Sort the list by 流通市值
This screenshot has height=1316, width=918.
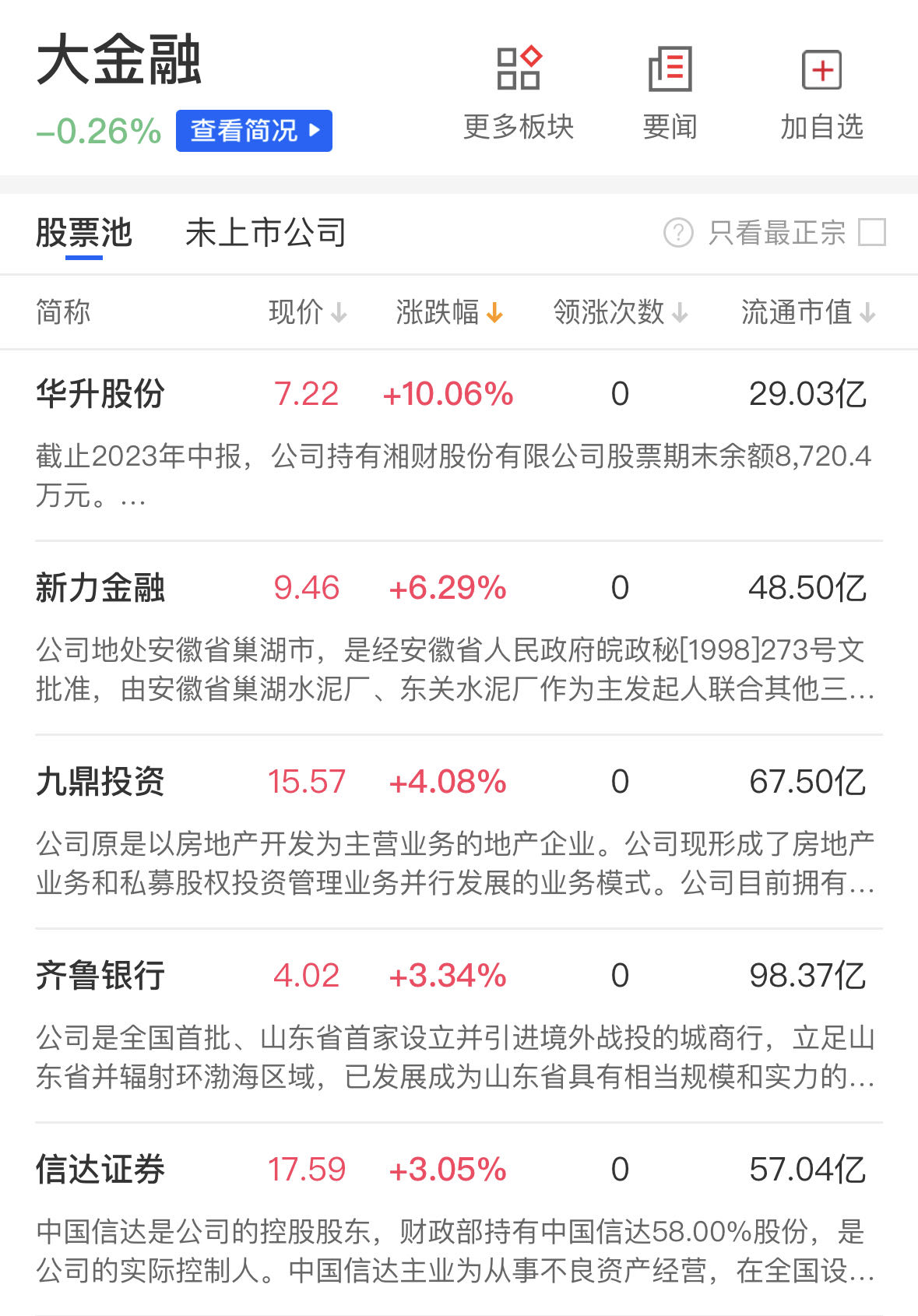click(x=807, y=312)
